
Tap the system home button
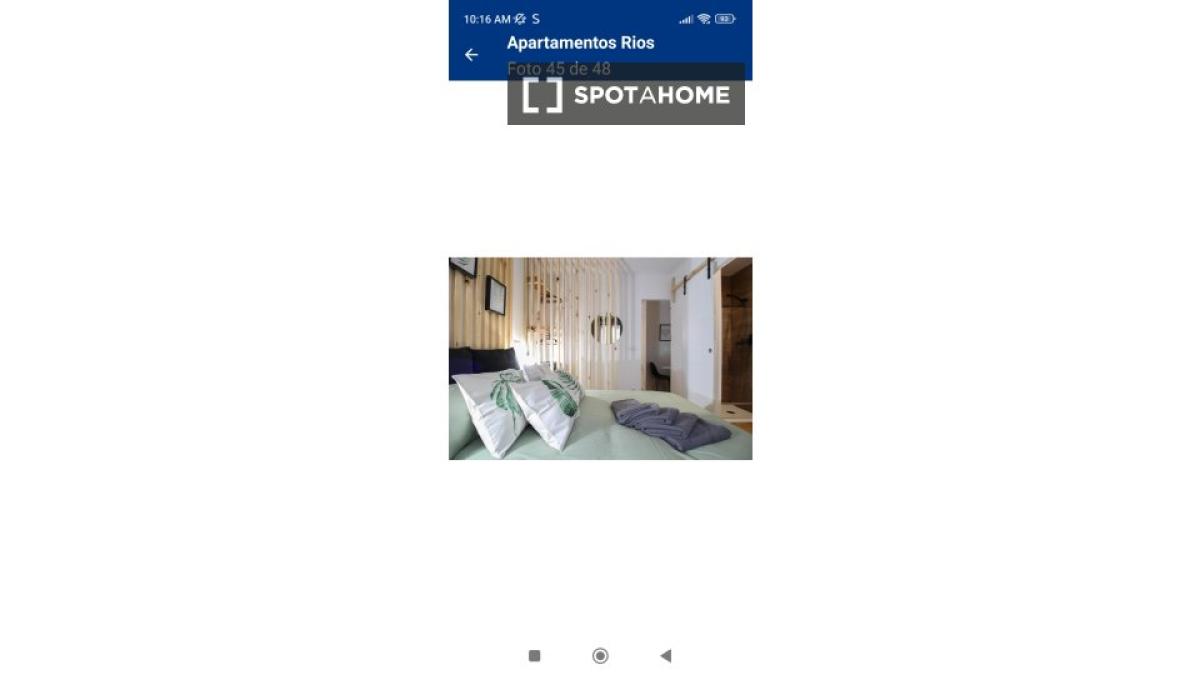click(x=600, y=656)
